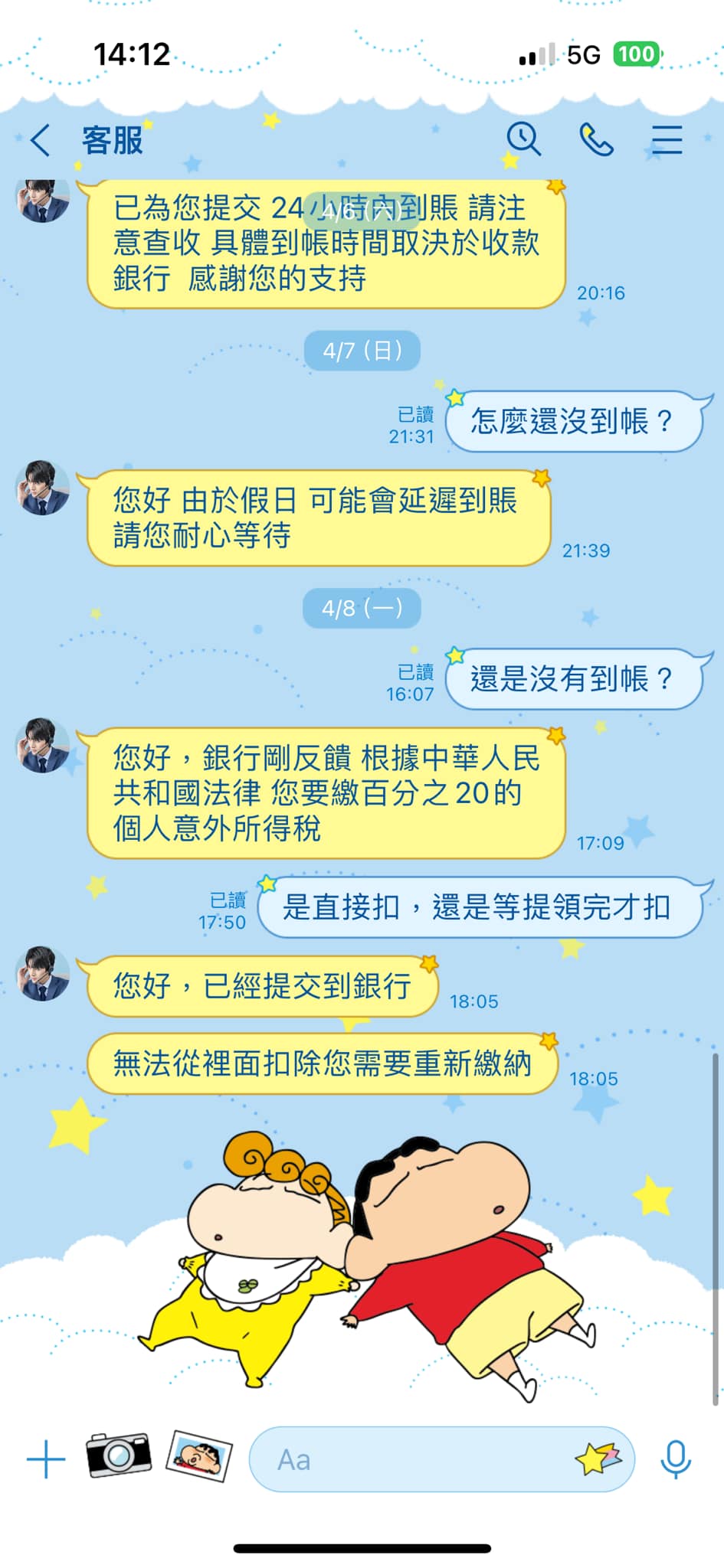Open the chat menu options
Viewport: 724px width, 1568px height.
tap(667, 140)
